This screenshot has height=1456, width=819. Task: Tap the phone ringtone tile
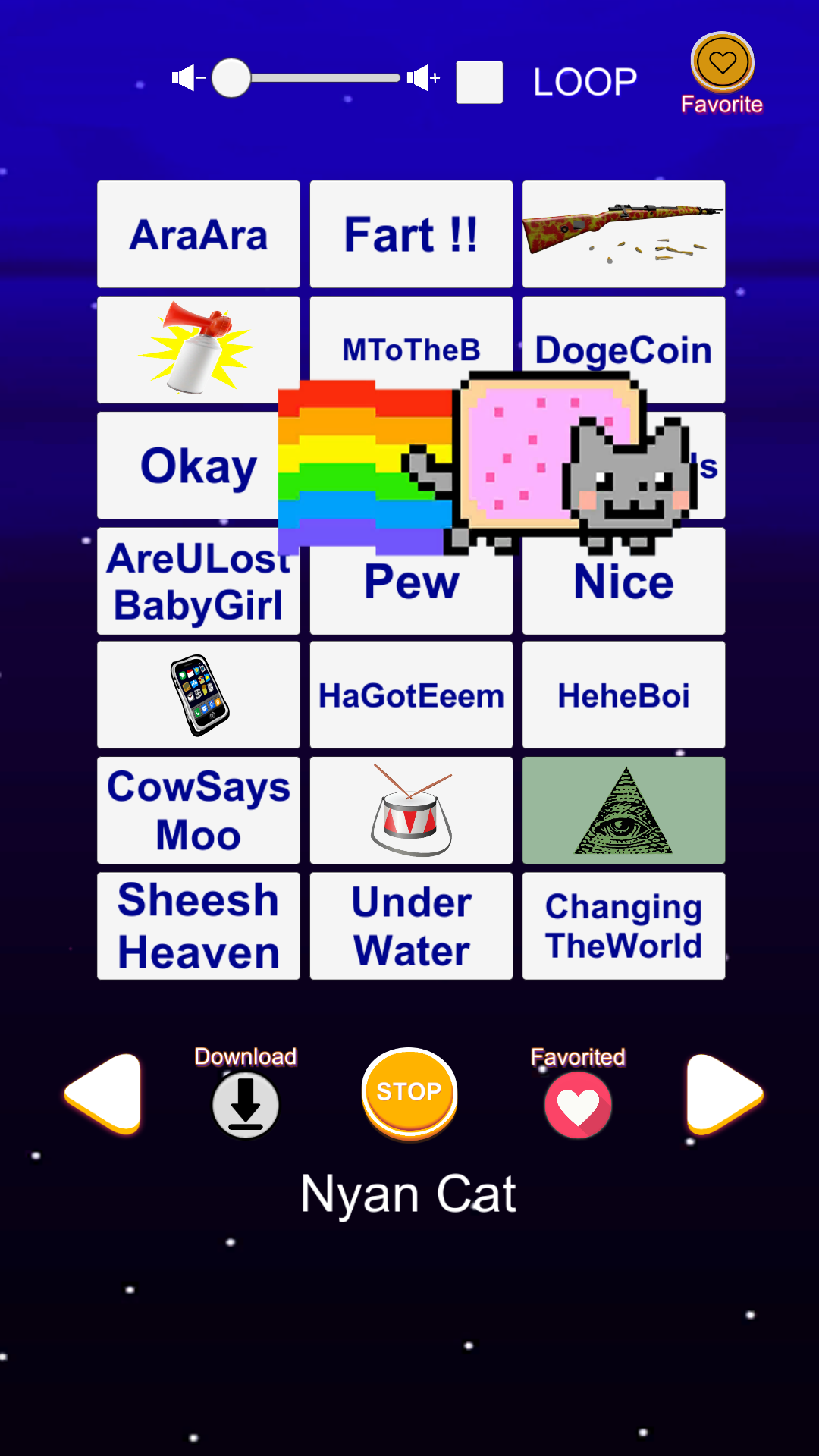click(x=199, y=695)
